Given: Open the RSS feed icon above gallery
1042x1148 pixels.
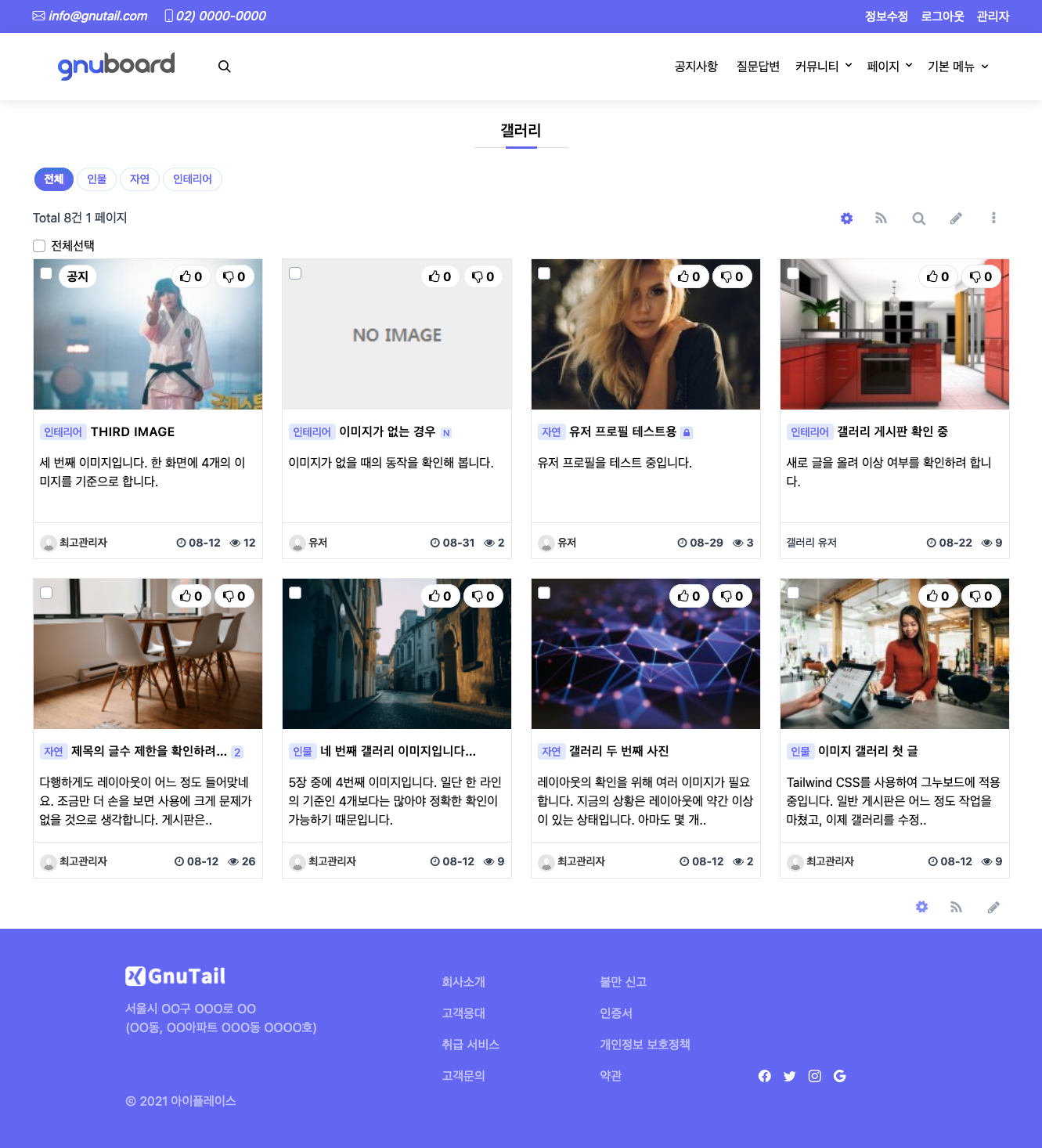Looking at the screenshot, I should pos(881,218).
